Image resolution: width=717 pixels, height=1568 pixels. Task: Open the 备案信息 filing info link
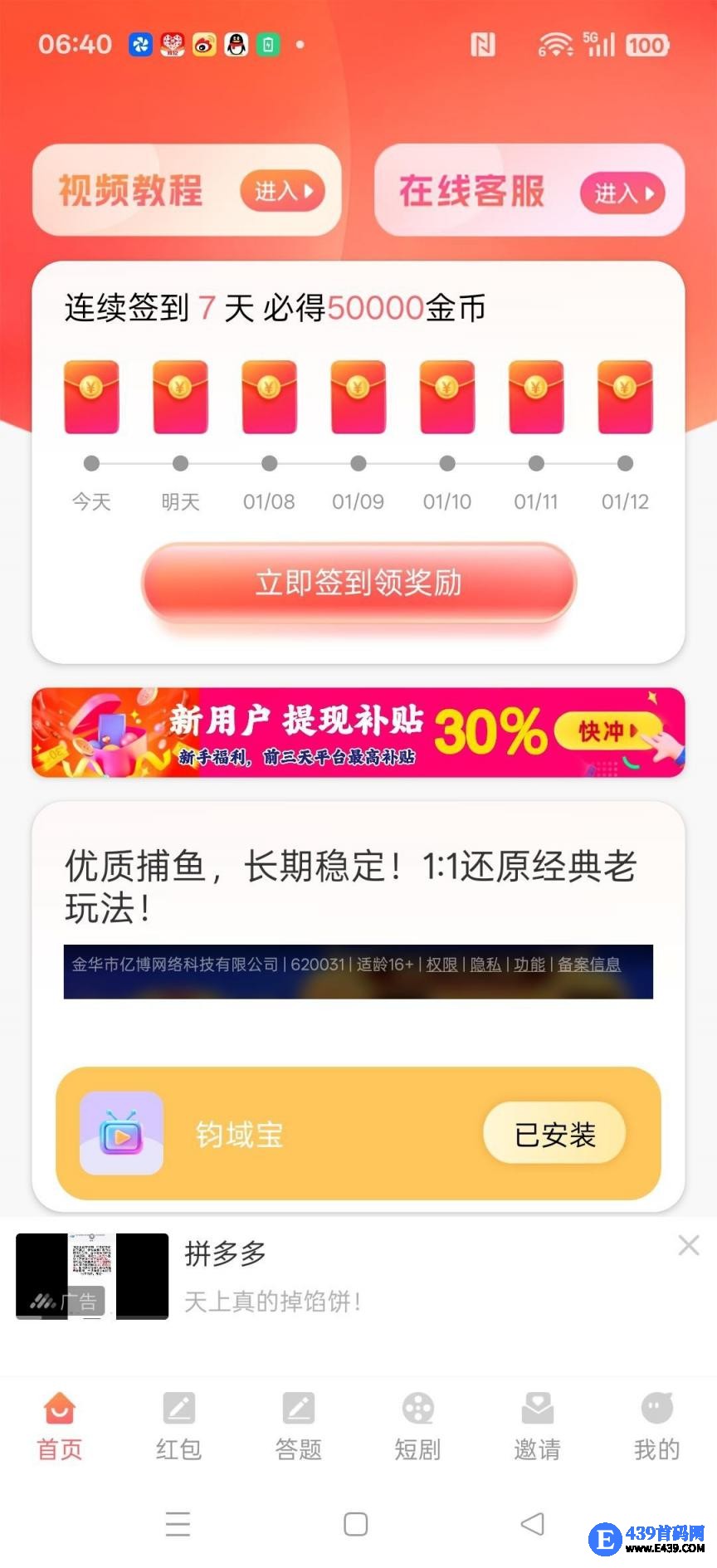tap(589, 965)
